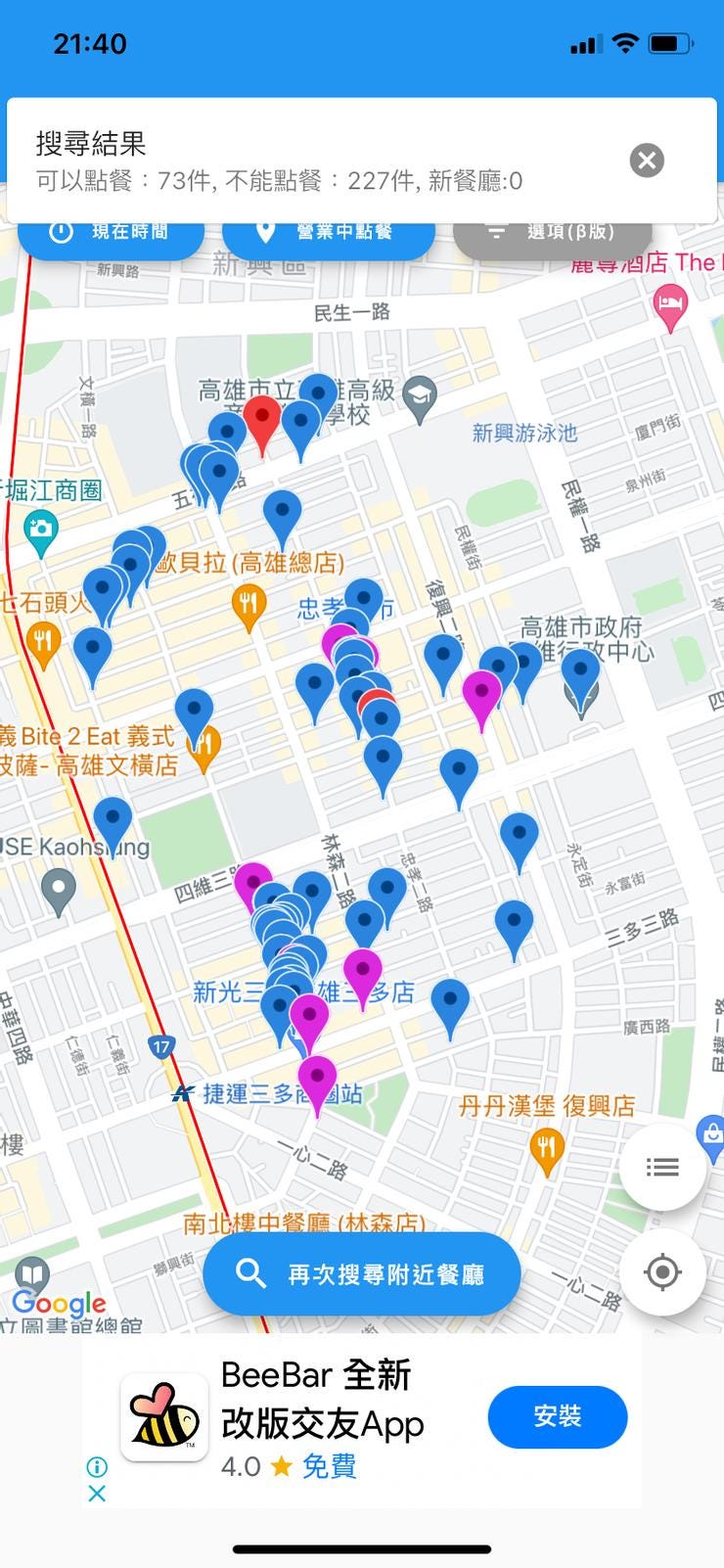724x1568 pixels.
Task: Close the BeeBar advertisement
Action: [97, 1494]
